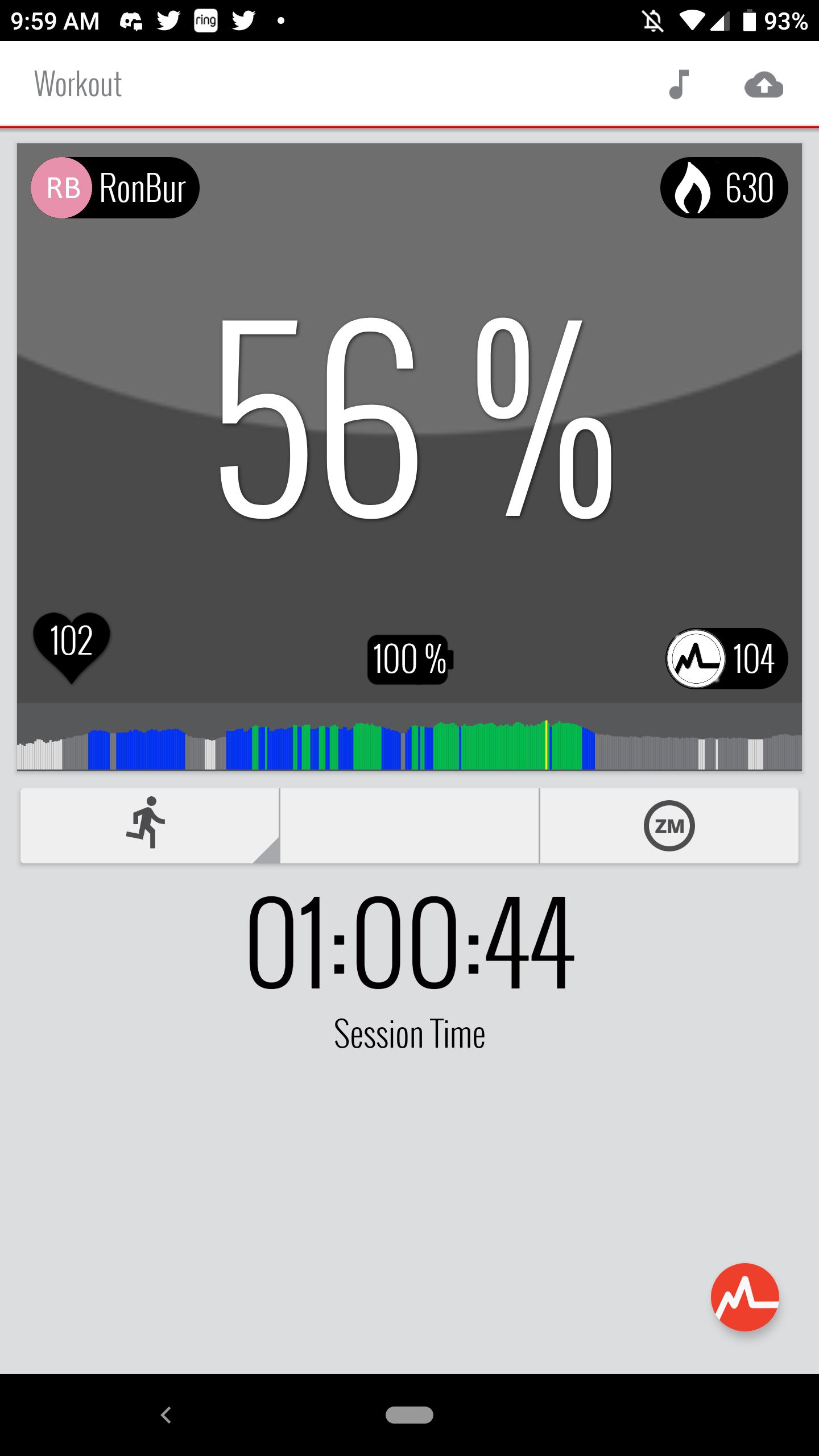Open the music note icon
This screenshot has width=819, height=1456.
(679, 85)
